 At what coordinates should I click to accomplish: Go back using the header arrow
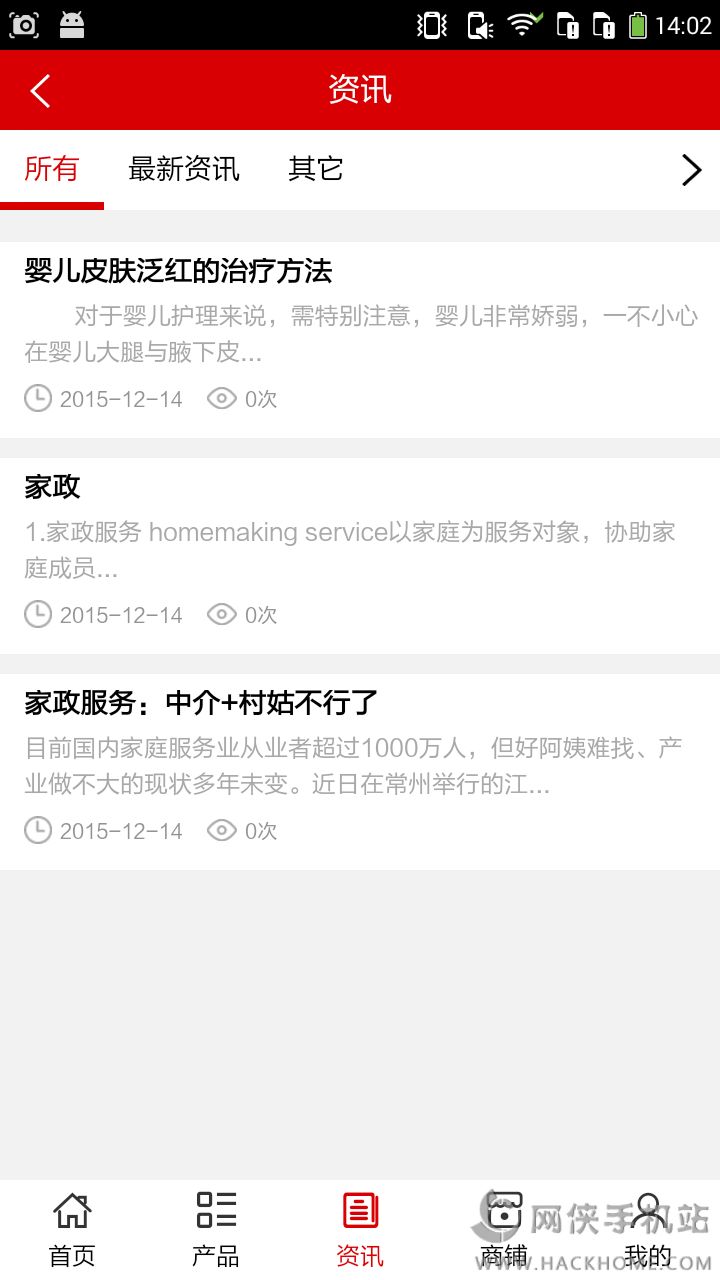click(40, 91)
